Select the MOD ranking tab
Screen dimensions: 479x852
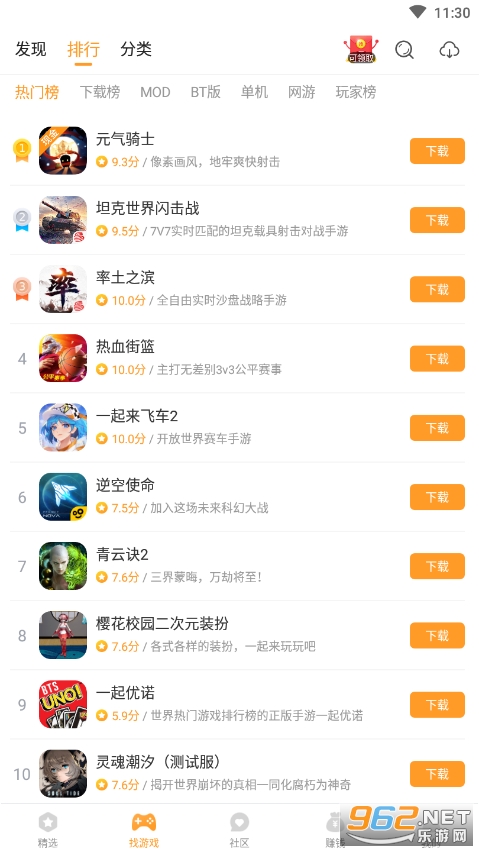pos(155,92)
